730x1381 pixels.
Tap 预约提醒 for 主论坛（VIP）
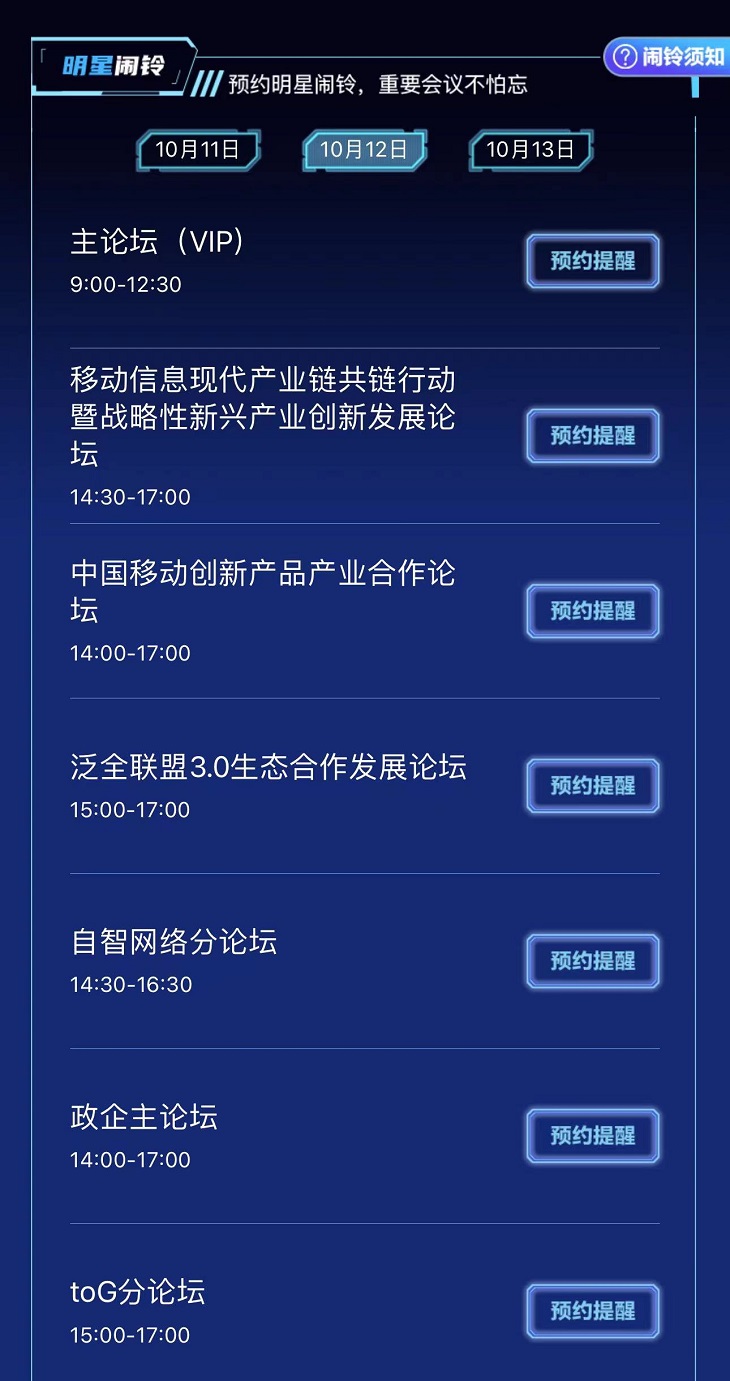tap(593, 261)
